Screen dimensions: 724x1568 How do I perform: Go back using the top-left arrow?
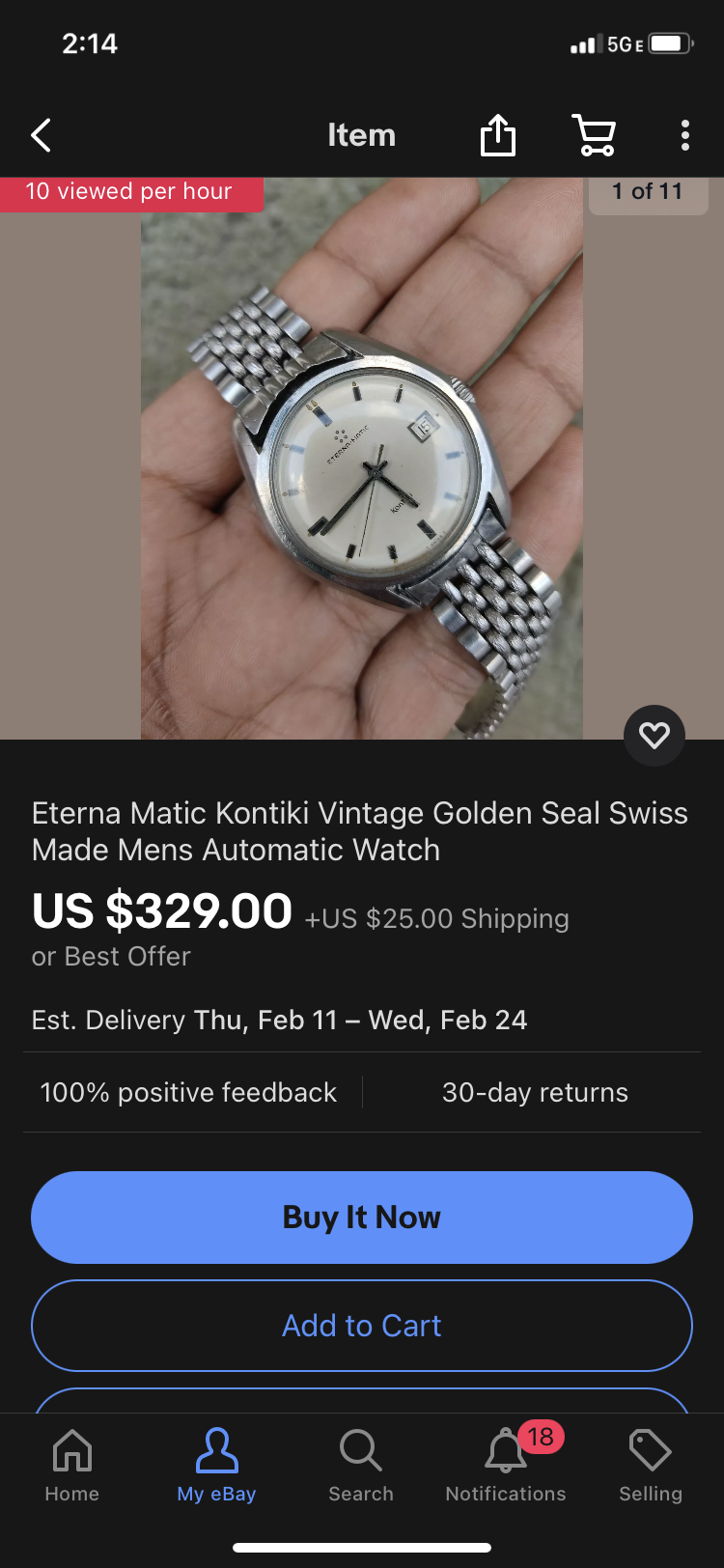pos(41,135)
